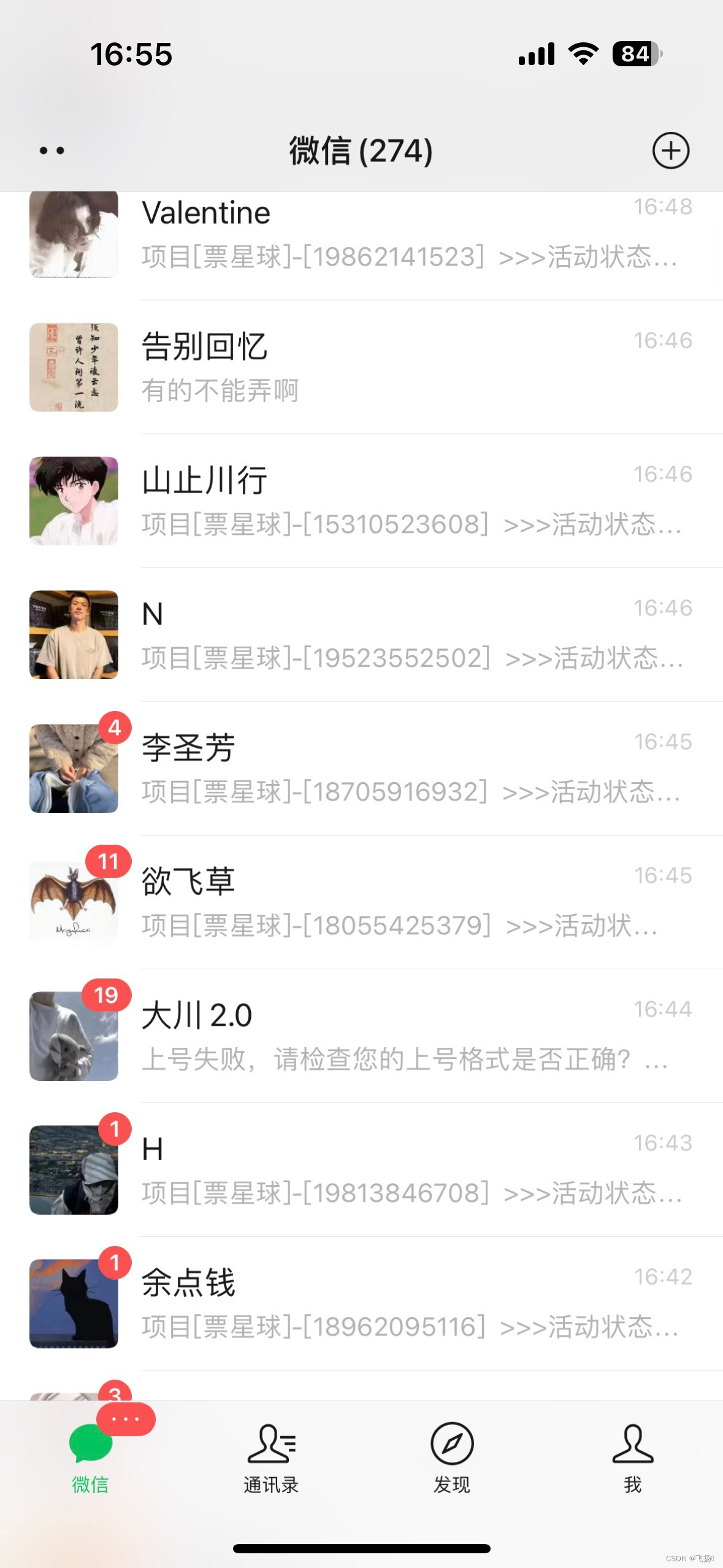Open the plus menu in the header
This screenshot has height=1568, width=723.
(x=670, y=150)
